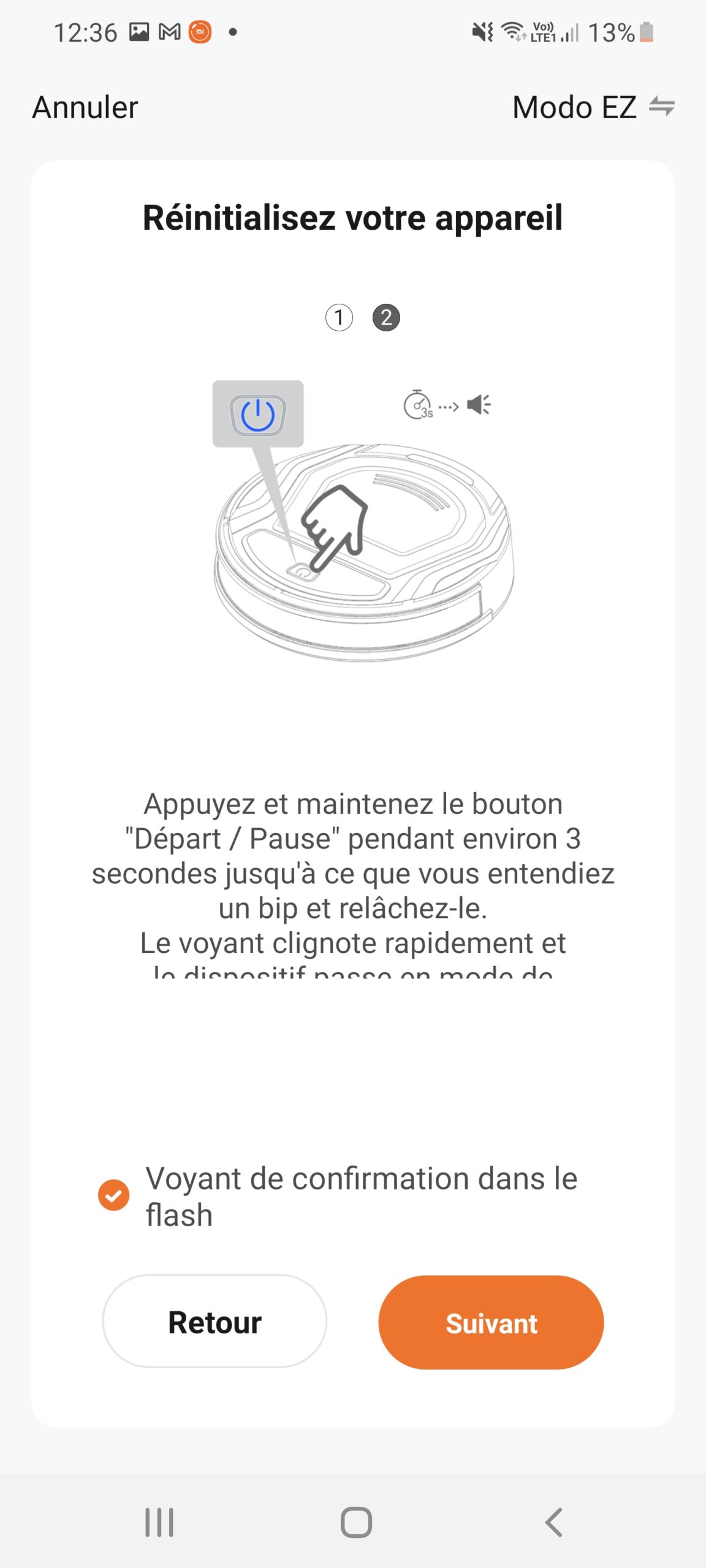This screenshot has width=706, height=1568.
Task: Go back using system navigation arrow
Action: 553,1522
